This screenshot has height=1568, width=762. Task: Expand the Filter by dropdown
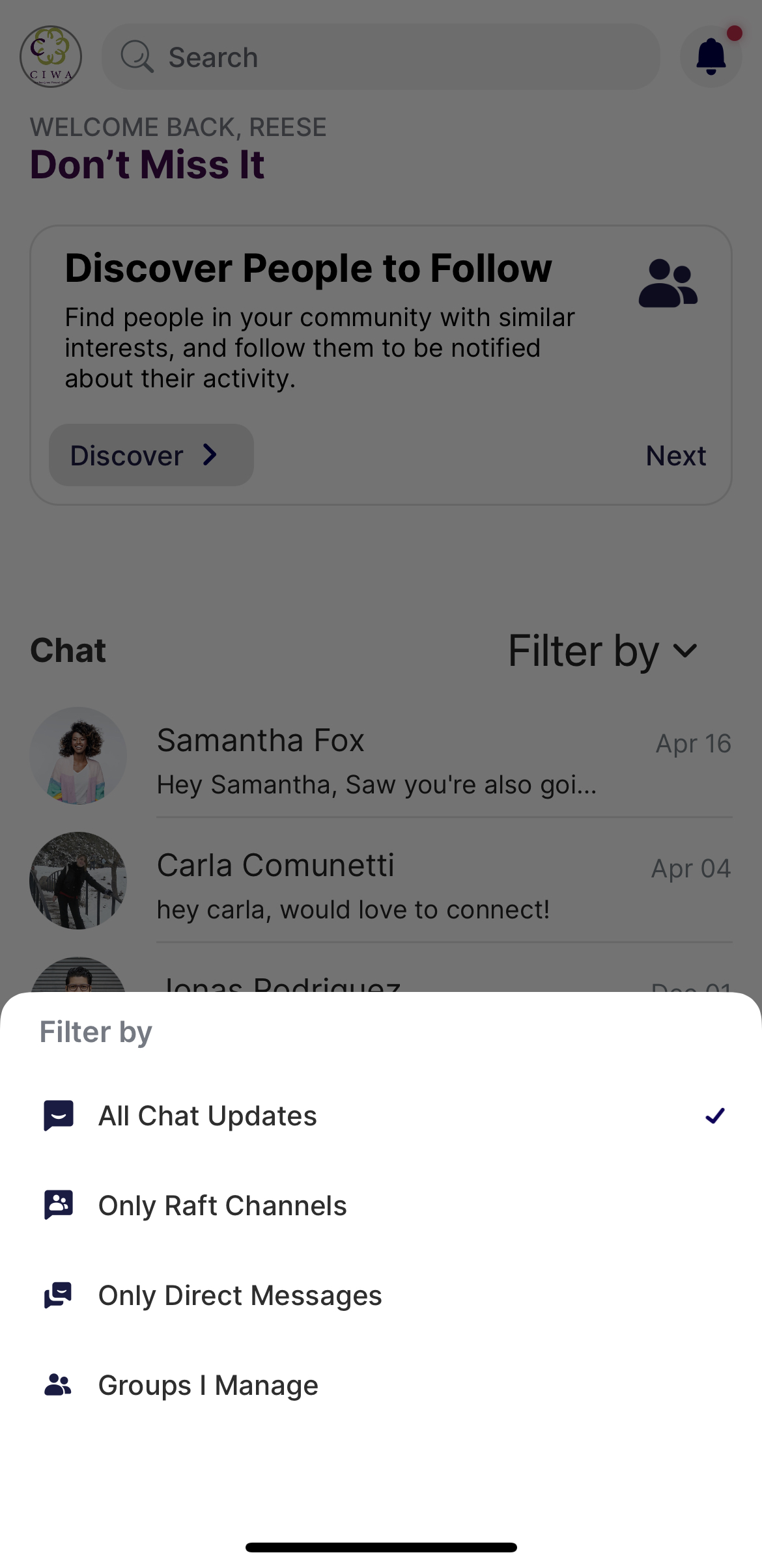point(603,651)
